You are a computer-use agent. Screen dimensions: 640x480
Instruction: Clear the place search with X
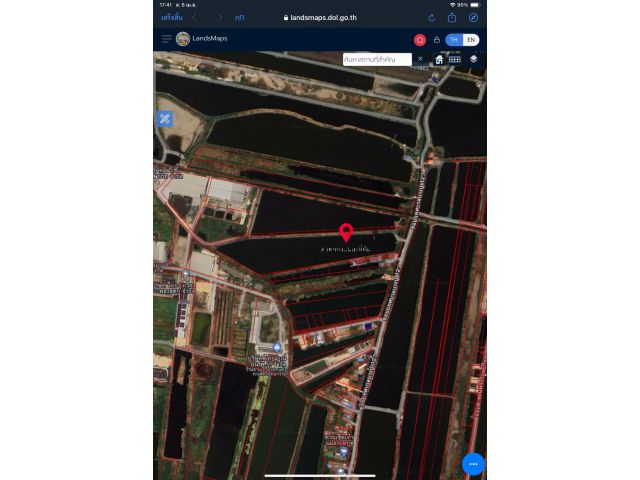(420, 59)
